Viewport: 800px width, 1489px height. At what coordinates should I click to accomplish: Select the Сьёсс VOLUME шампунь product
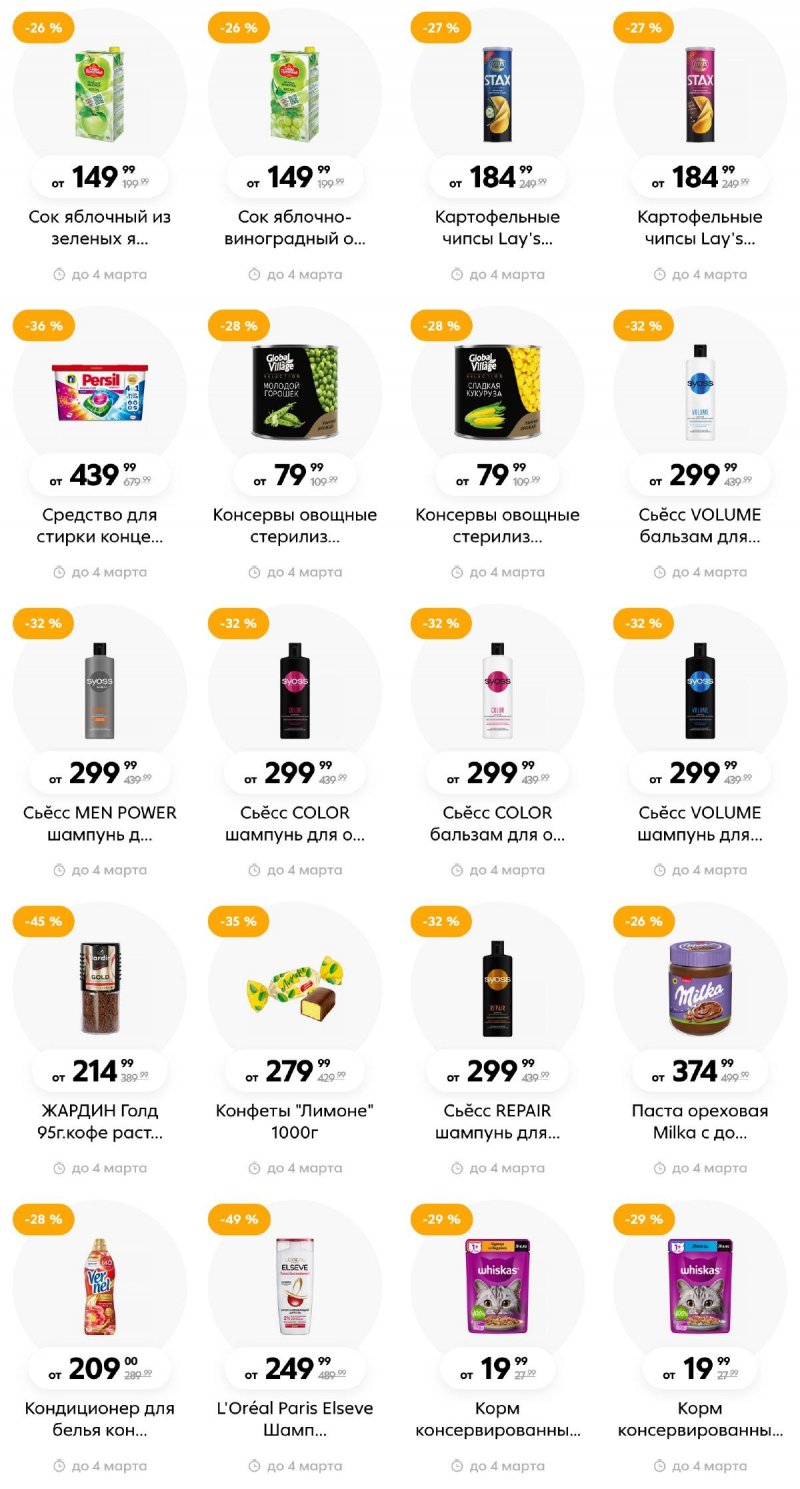pyautogui.click(x=700, y=690)
